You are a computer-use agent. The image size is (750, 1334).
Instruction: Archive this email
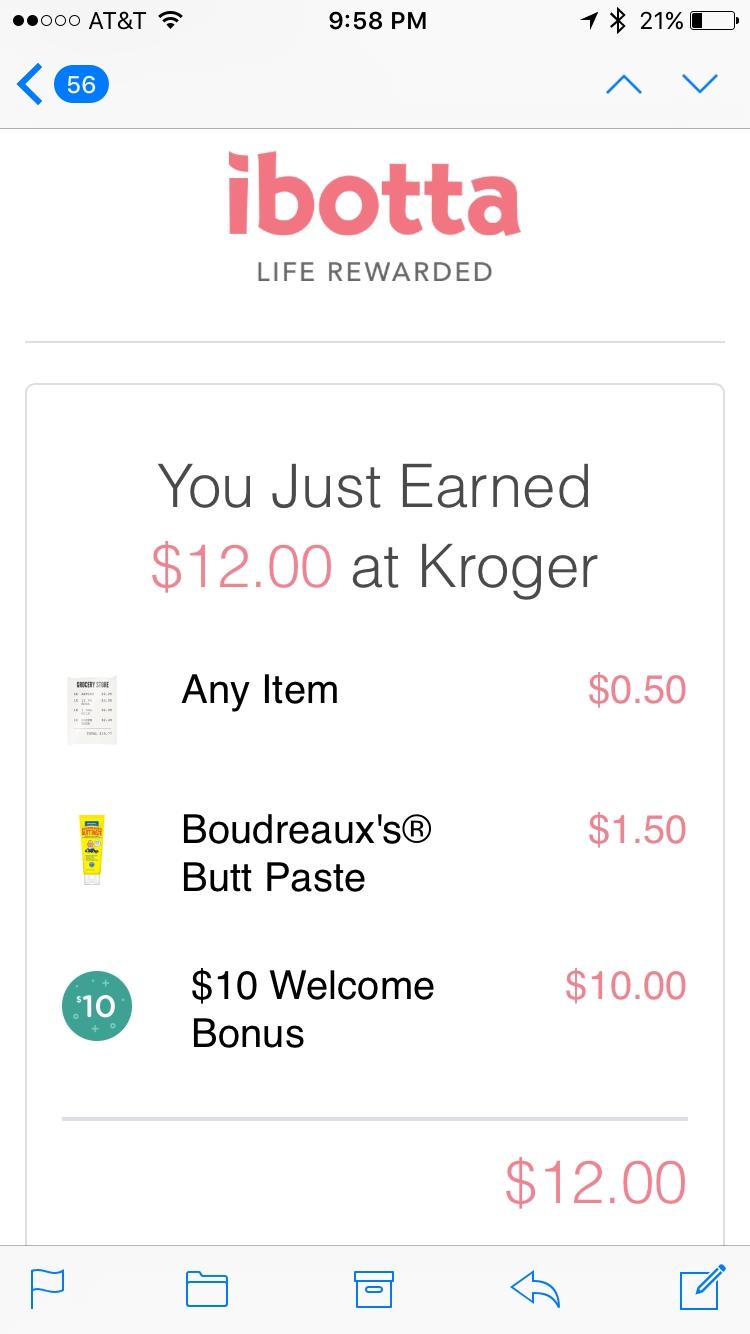coord(374,1288)
